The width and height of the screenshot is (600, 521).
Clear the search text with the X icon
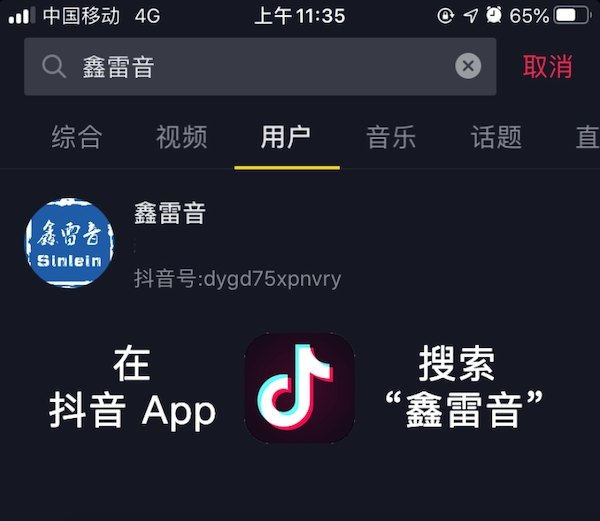(x=468, y=67)
